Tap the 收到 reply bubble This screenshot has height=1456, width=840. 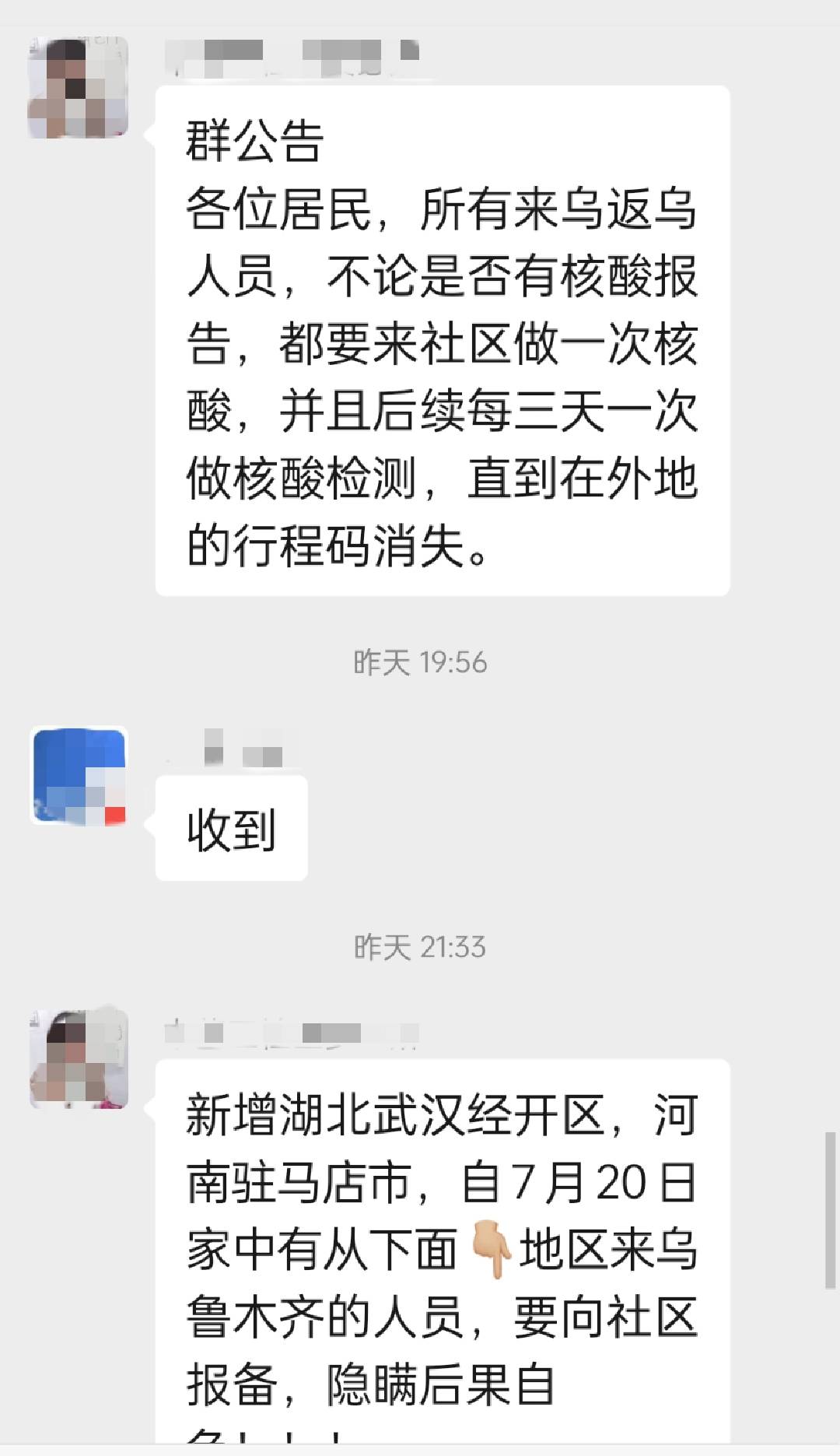(x=229, y=827)
